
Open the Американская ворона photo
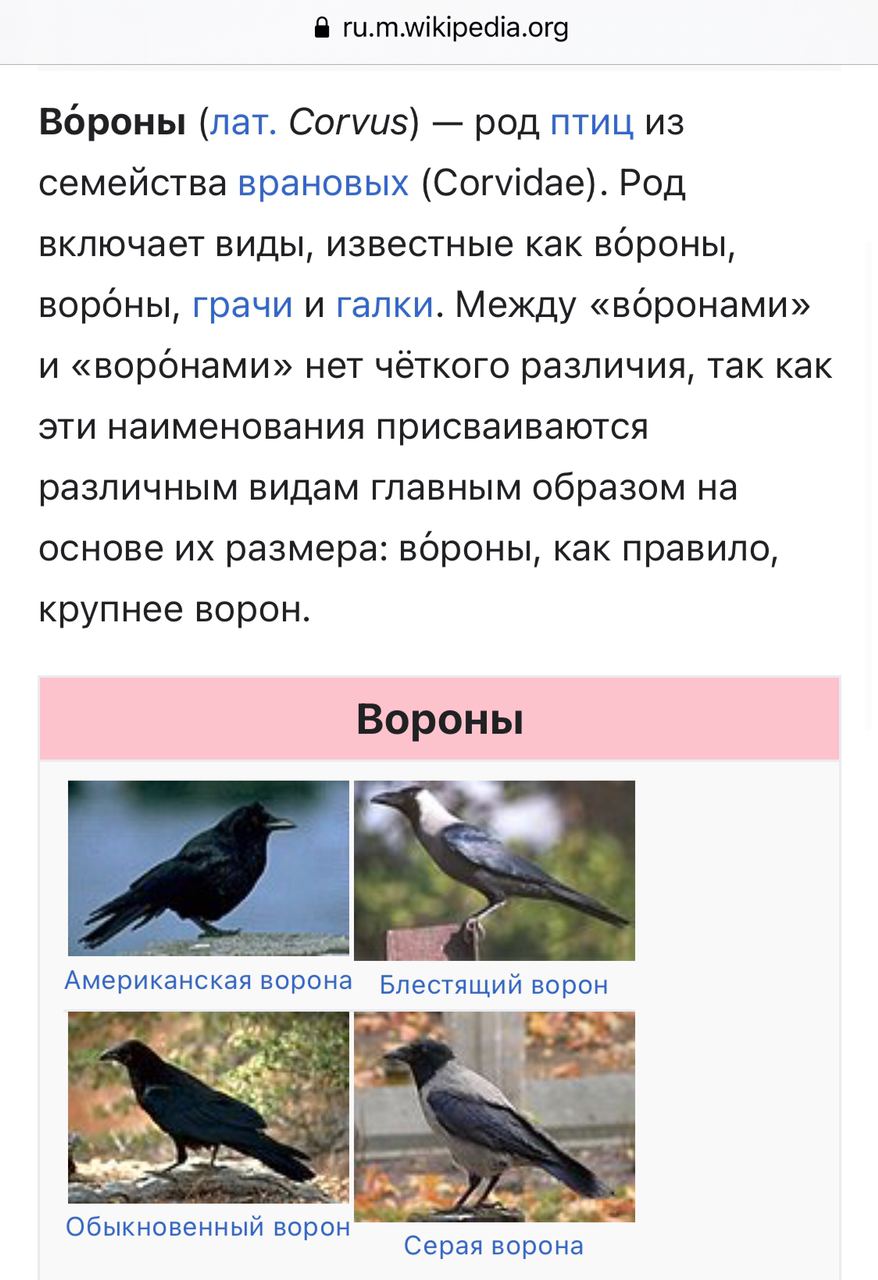208,868
